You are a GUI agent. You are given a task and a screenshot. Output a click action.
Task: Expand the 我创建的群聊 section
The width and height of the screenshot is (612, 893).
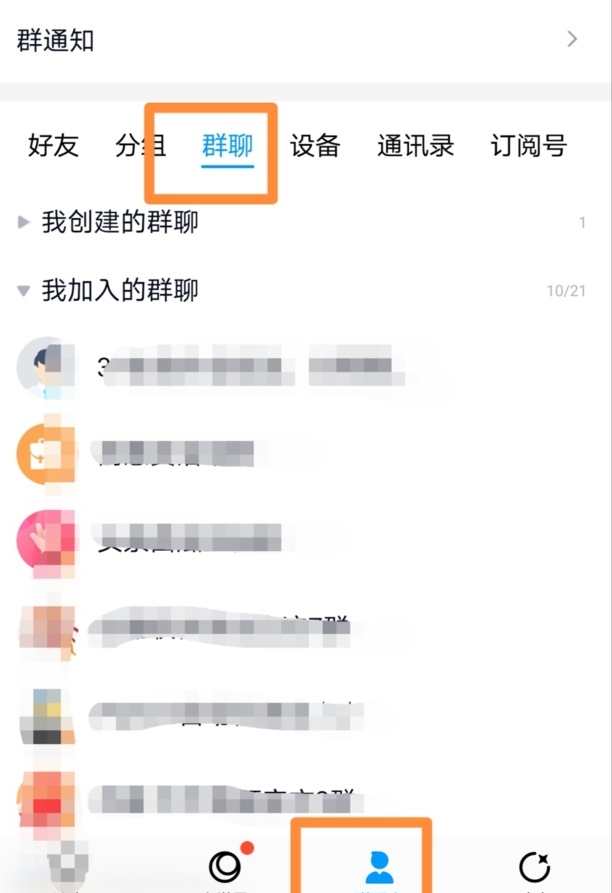[x=120, y=222]
